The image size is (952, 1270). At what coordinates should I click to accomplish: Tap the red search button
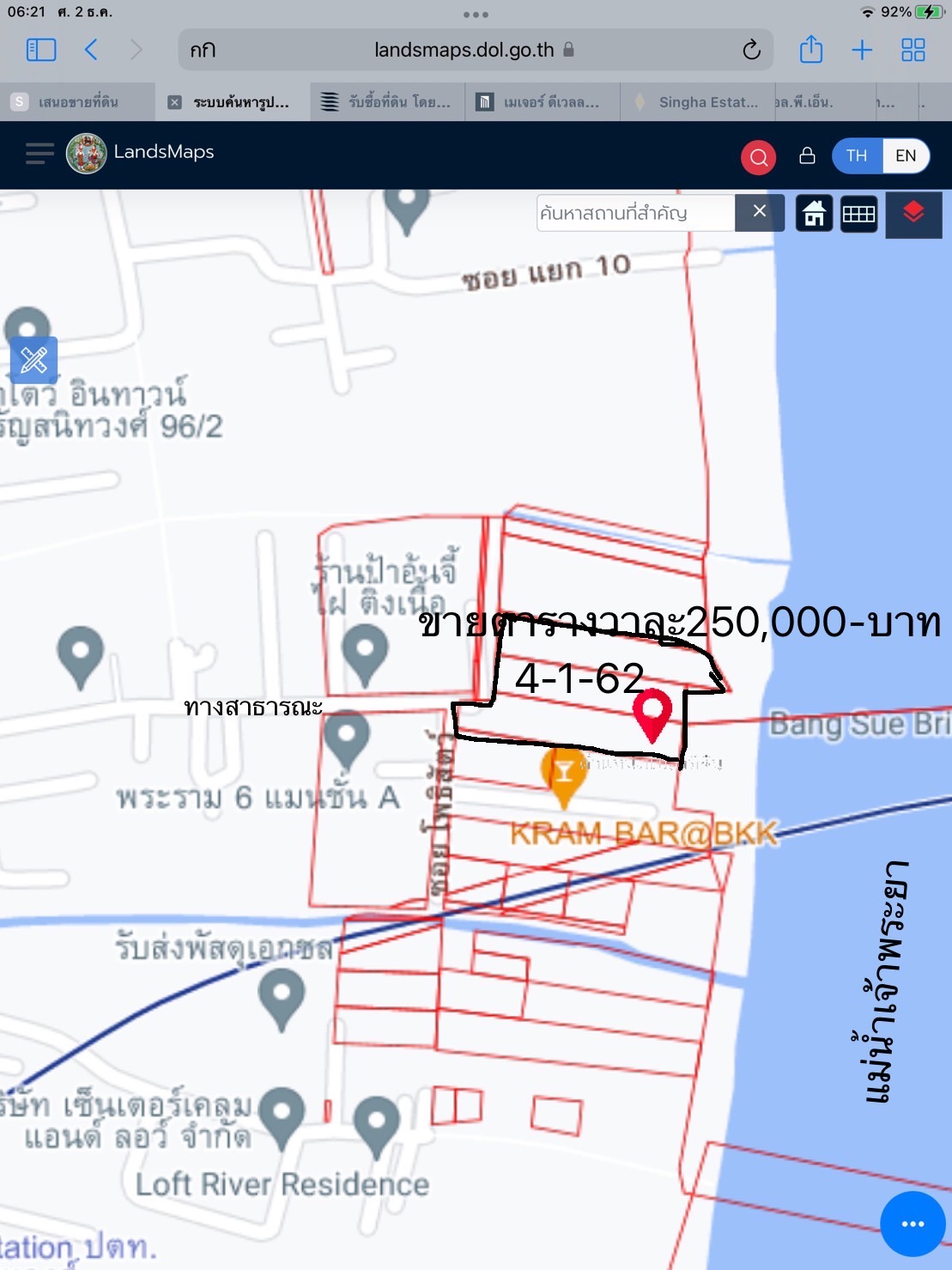pyautogui.click(x=758, y=157)
